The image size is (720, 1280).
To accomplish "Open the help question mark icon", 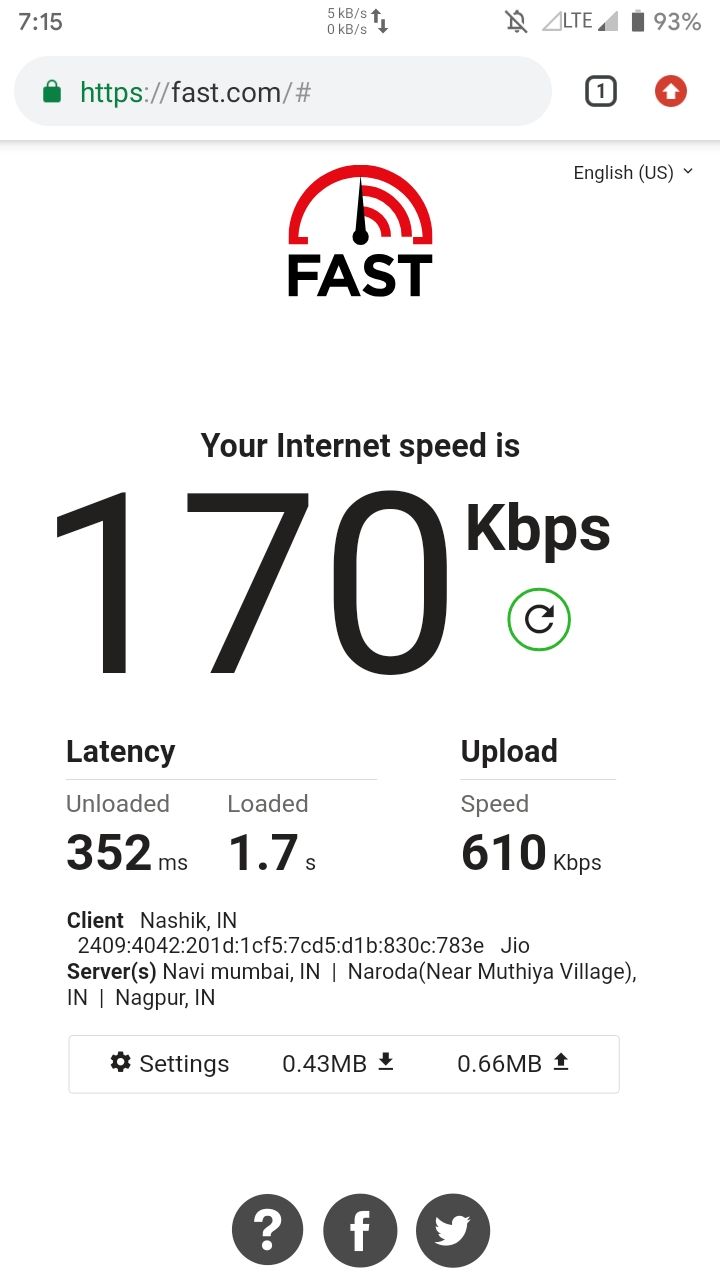I will point(268,1230).
